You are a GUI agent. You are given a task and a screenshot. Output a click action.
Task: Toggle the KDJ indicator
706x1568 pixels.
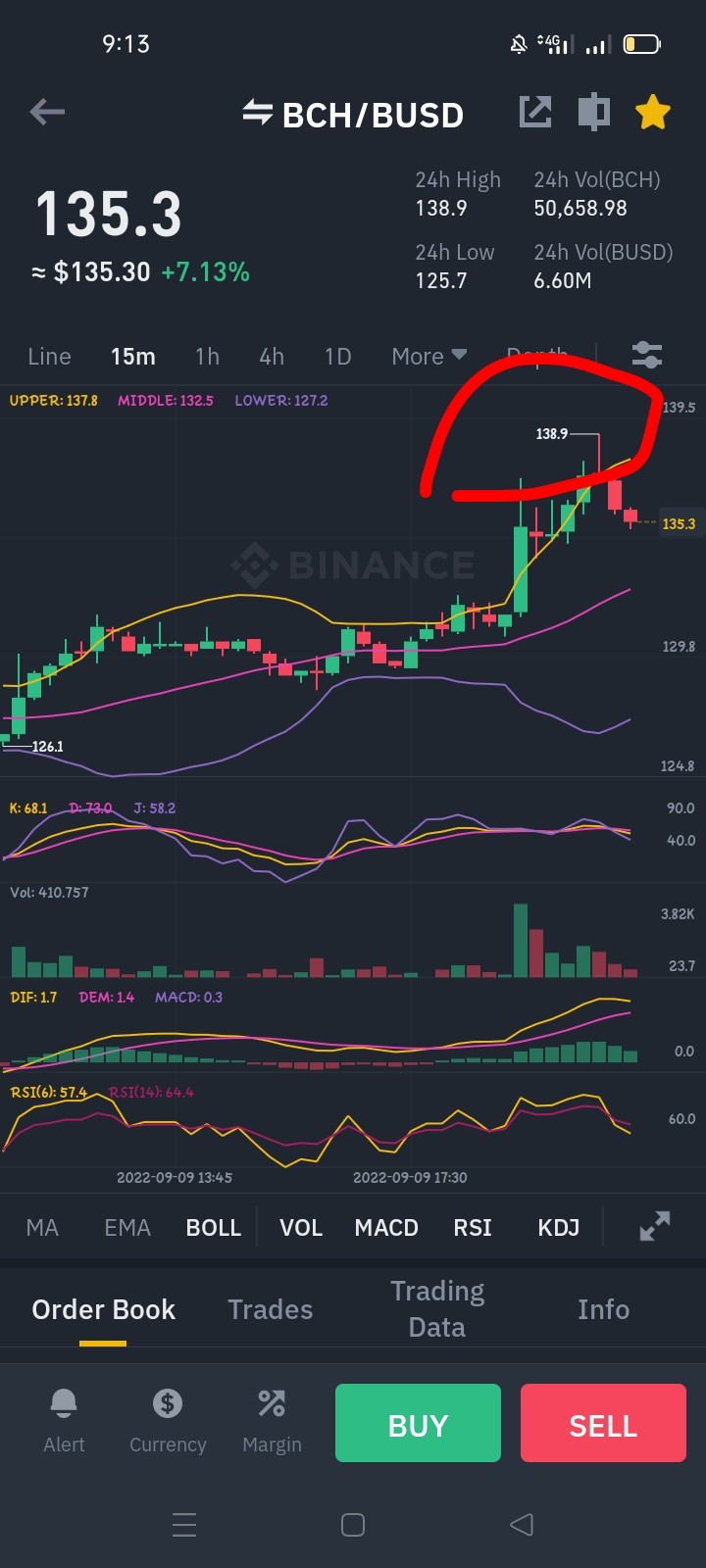(559, 1228)
